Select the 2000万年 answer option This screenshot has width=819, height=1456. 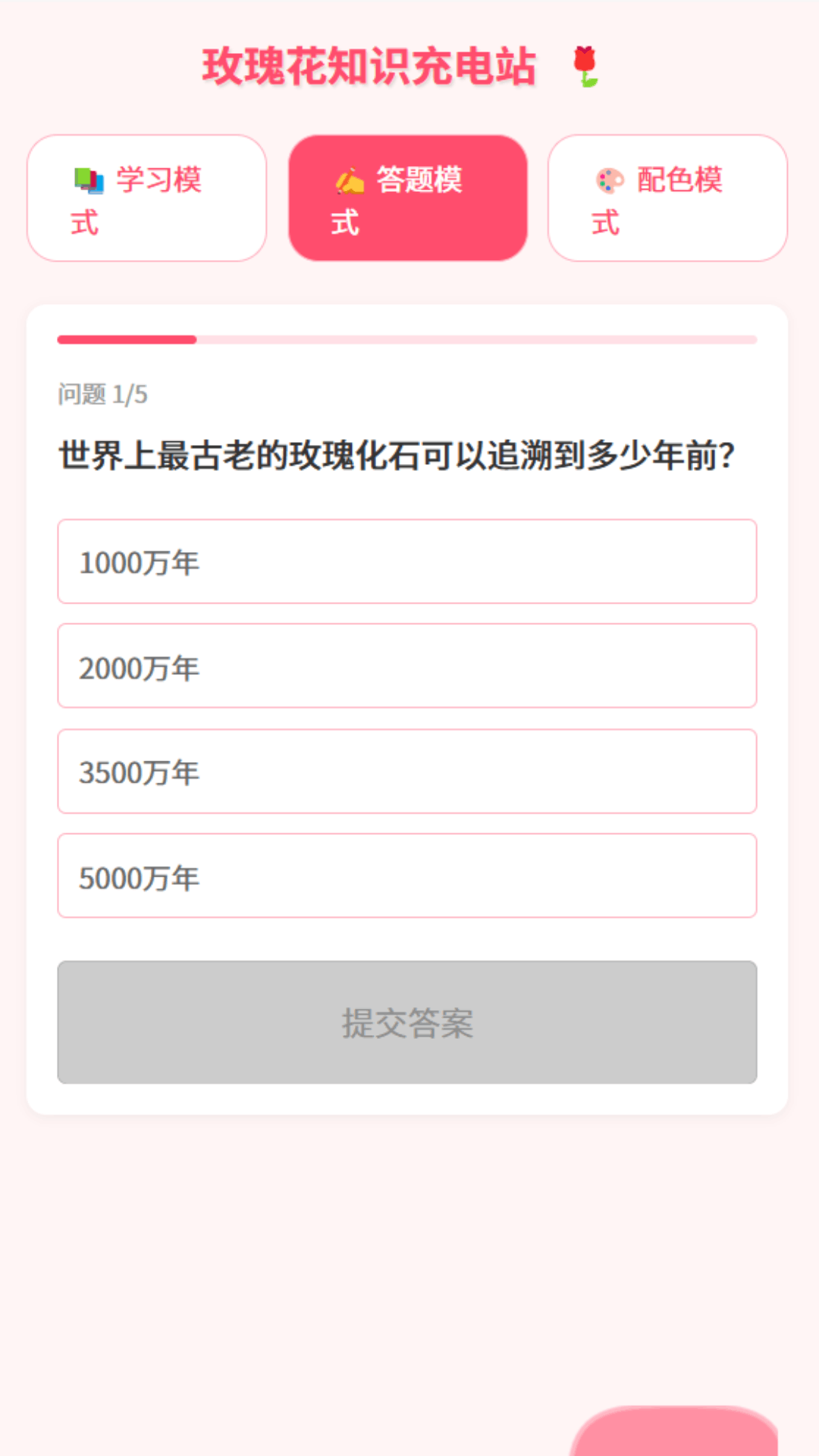click(x=406, y=667)
